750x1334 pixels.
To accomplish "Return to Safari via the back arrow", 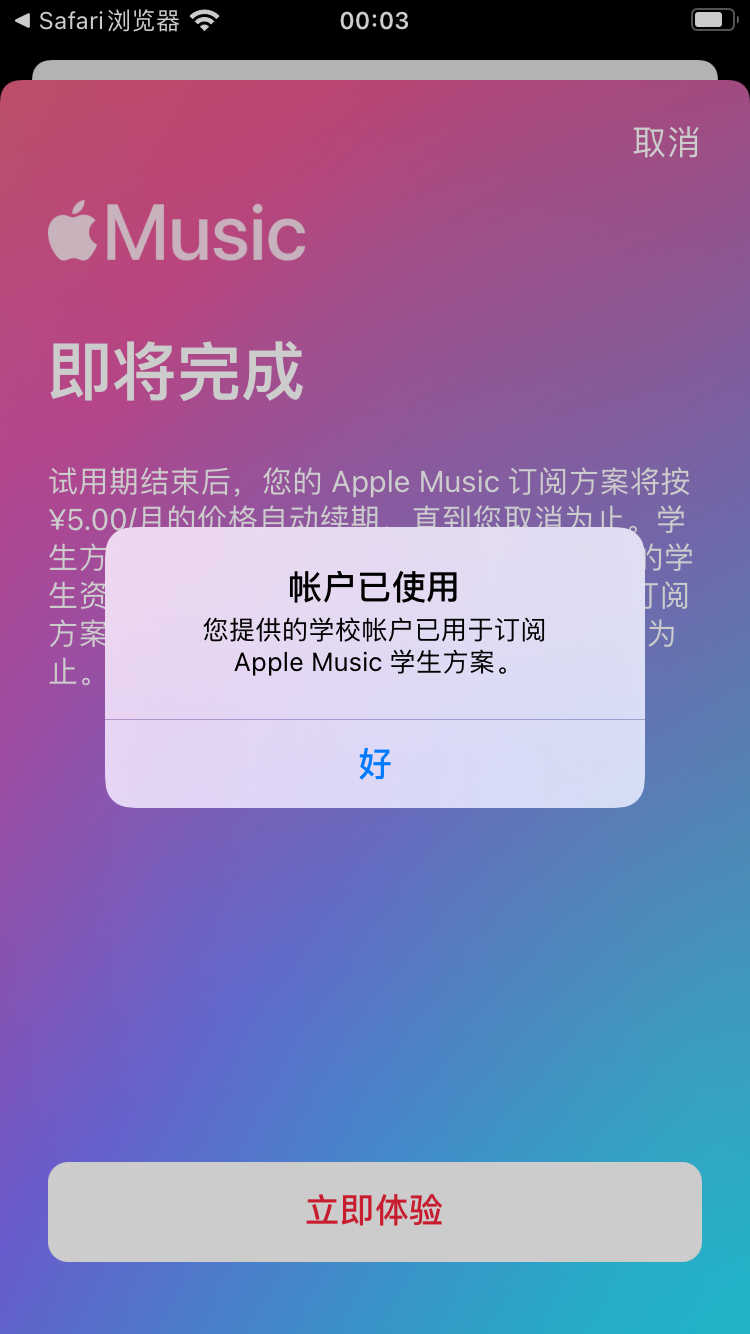I will (22, 20).
